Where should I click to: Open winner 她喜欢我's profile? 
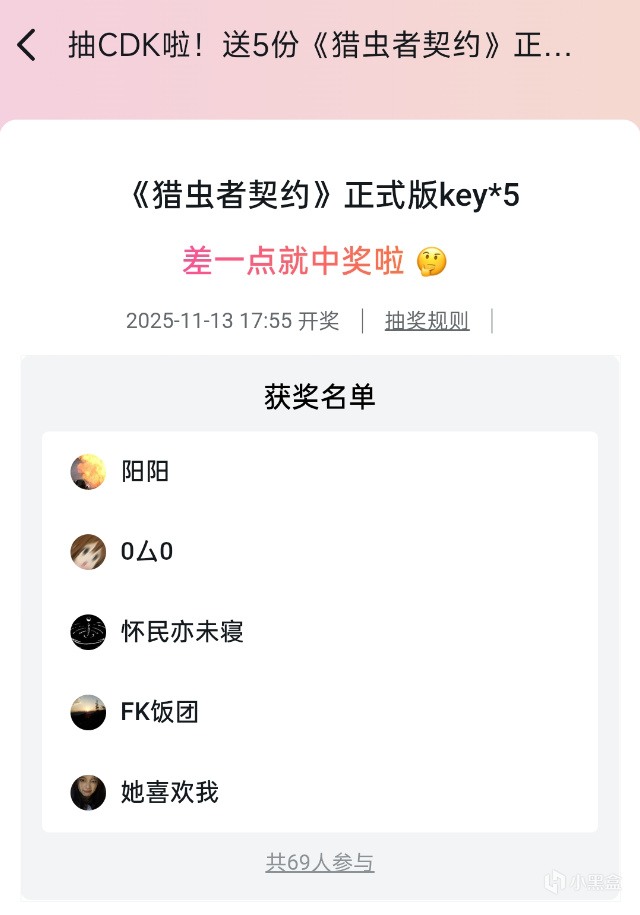click(88, 793)
